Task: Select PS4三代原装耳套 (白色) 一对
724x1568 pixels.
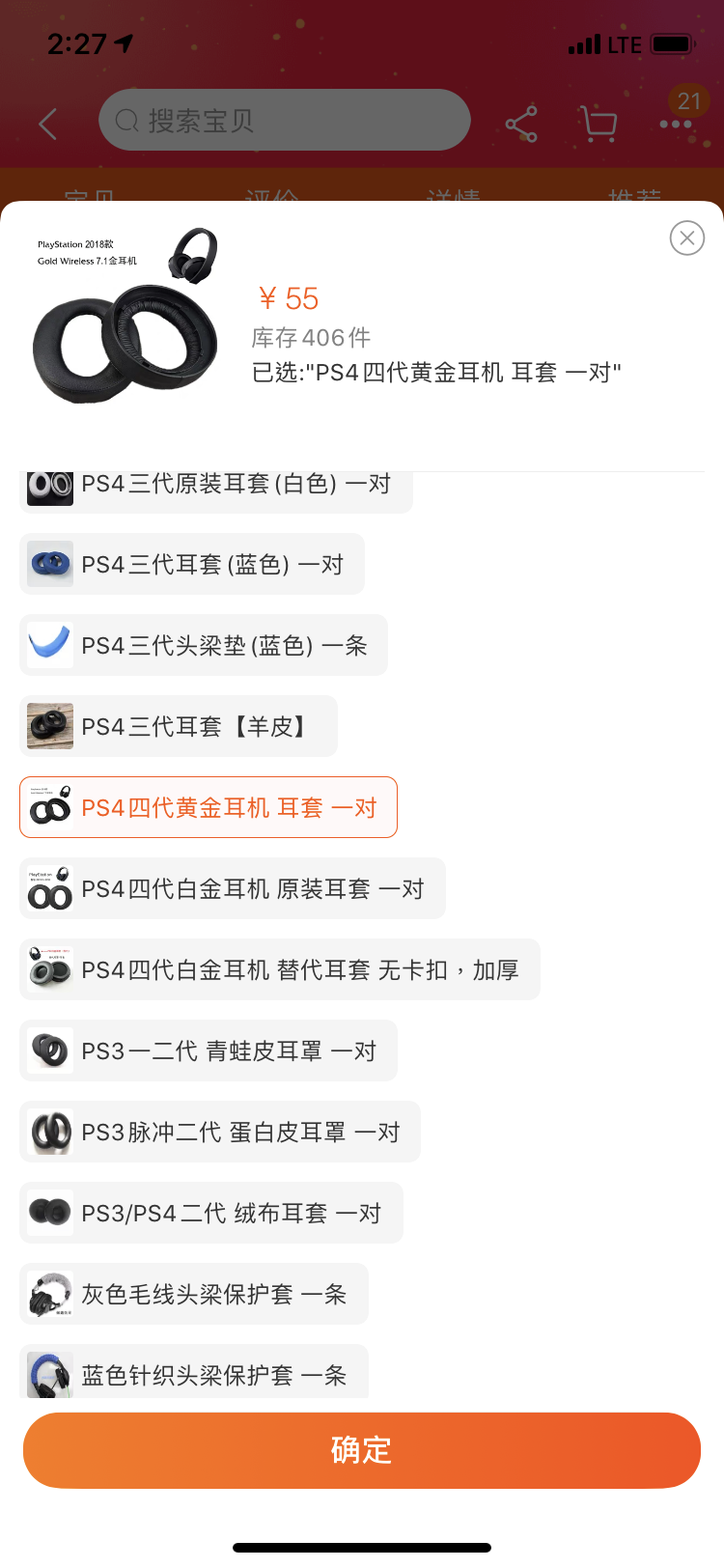Action: (x=216, y=490)
